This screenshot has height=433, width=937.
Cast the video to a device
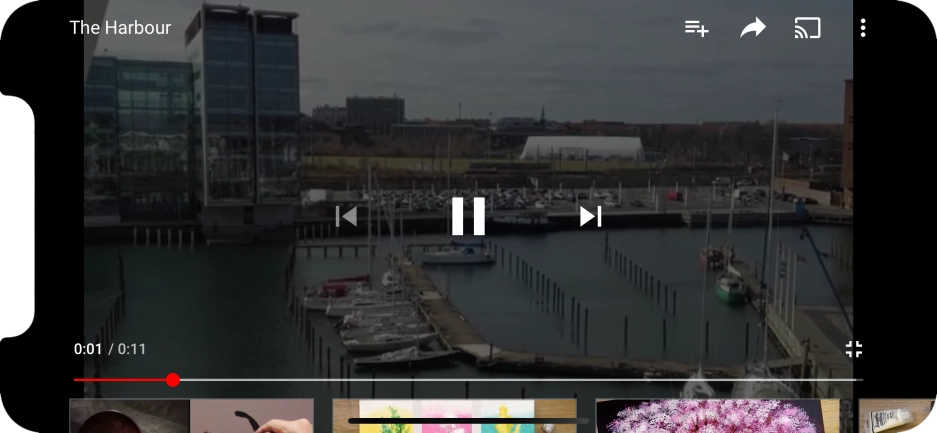pos(807,28)
